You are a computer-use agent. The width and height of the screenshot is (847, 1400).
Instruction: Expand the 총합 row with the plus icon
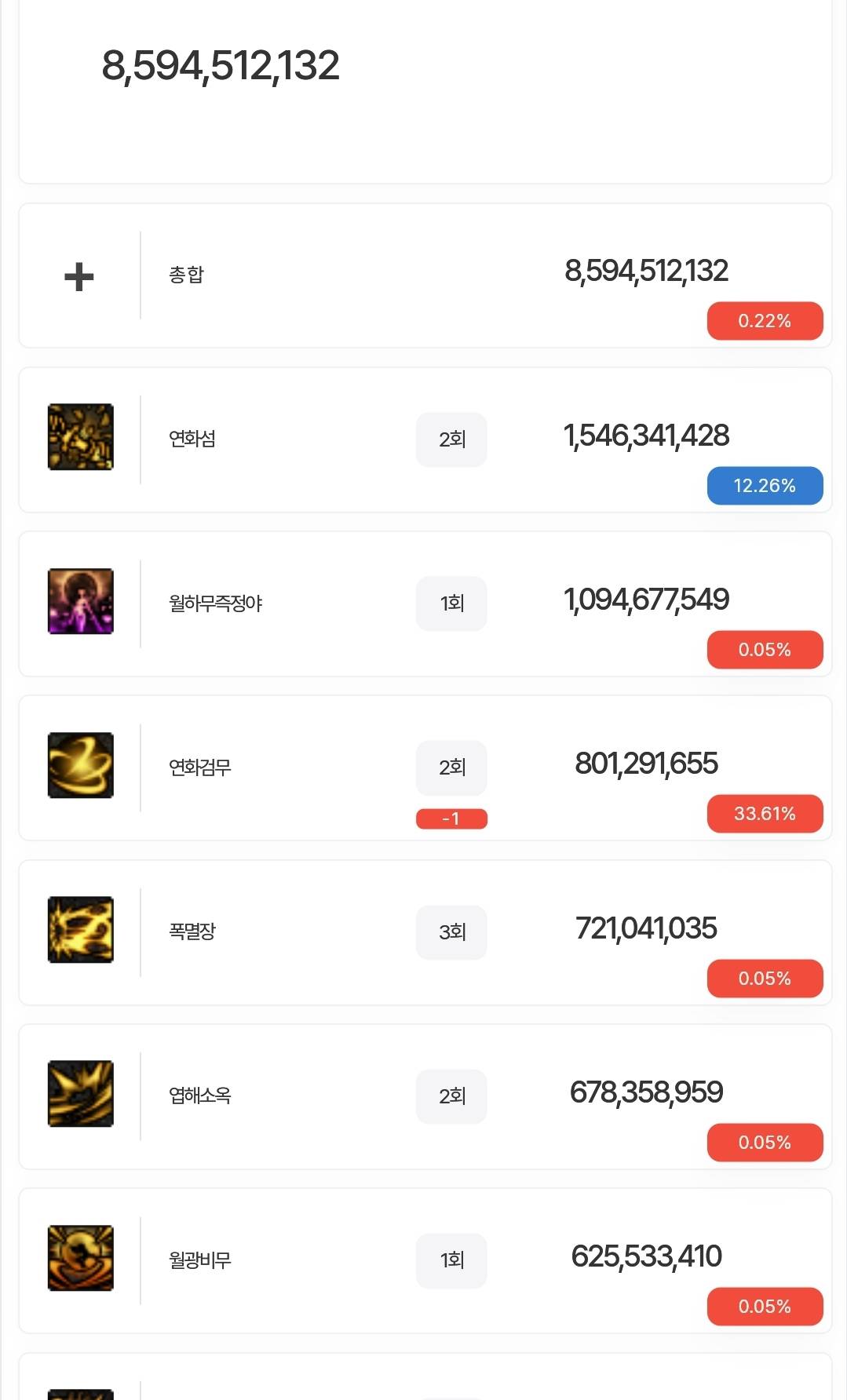[79, 276]
